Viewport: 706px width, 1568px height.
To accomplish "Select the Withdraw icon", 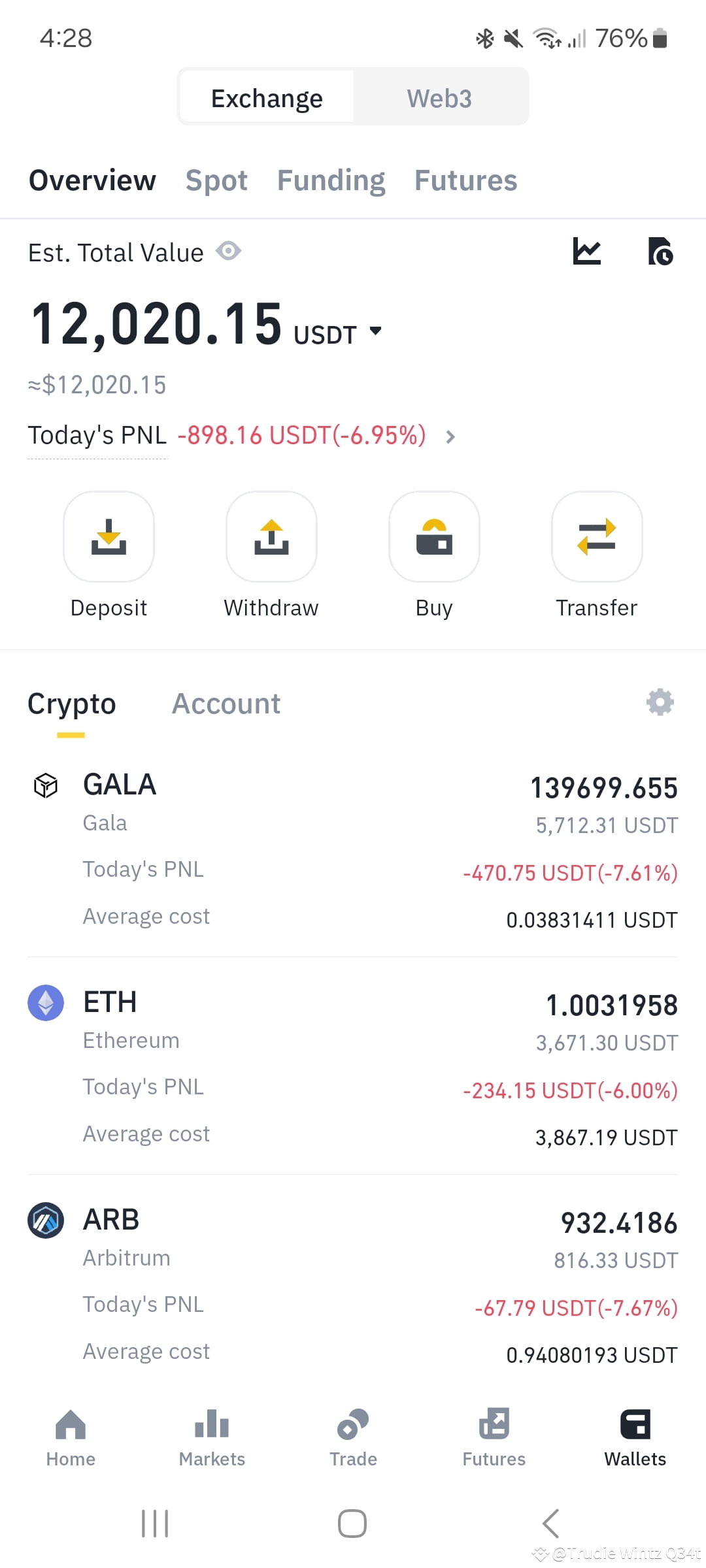I will click(x=271, y=537).
